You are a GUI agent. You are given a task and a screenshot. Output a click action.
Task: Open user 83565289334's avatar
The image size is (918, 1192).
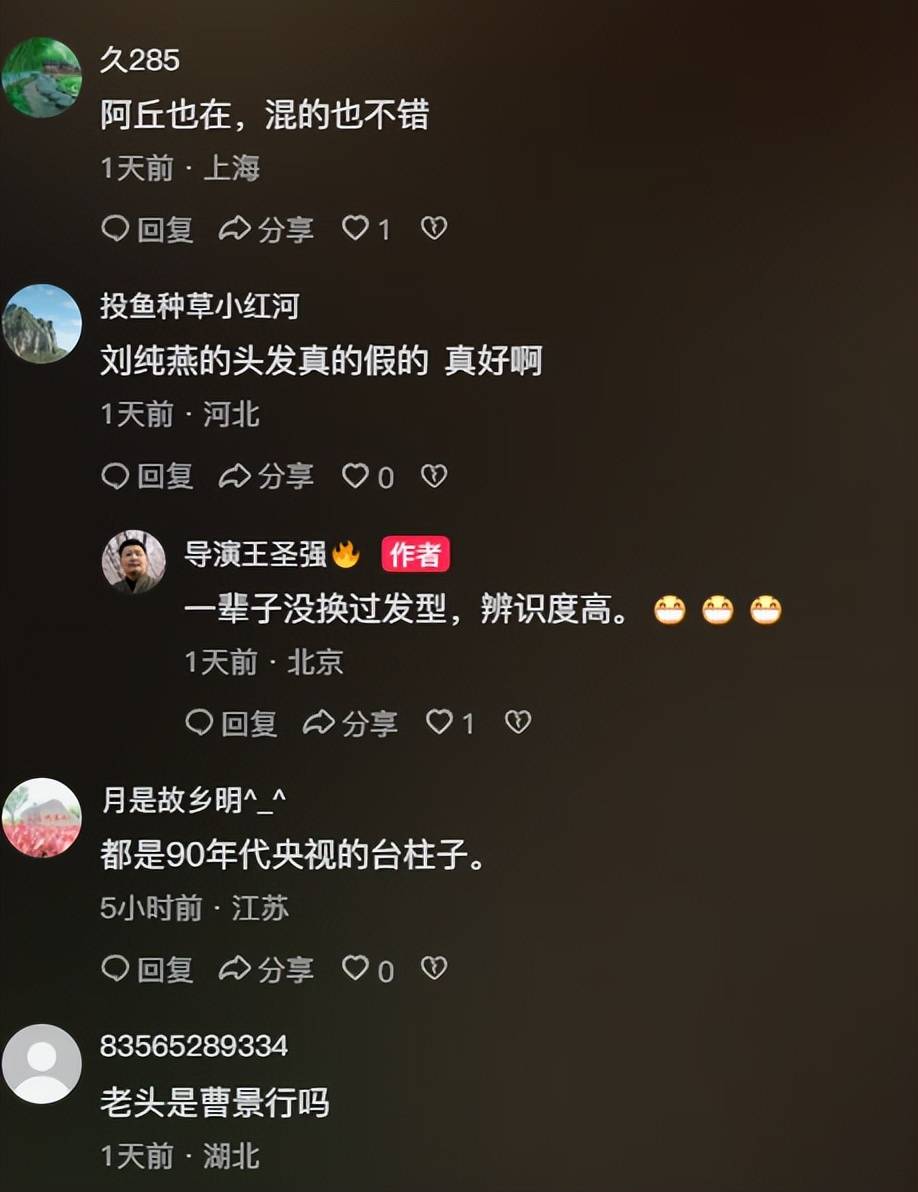(42, 1064)
